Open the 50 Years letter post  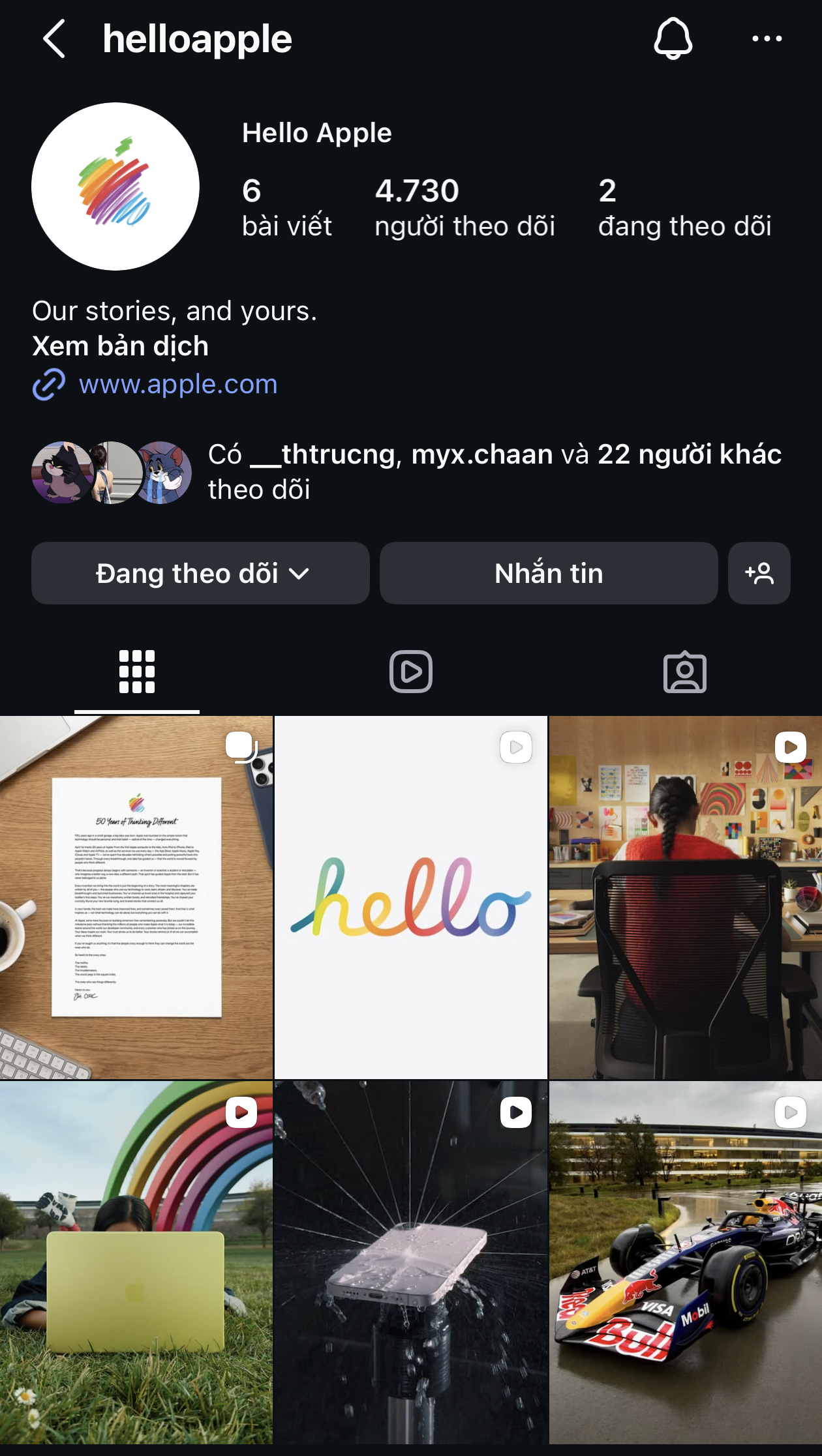pyautogui.click(x=136, y=897)
